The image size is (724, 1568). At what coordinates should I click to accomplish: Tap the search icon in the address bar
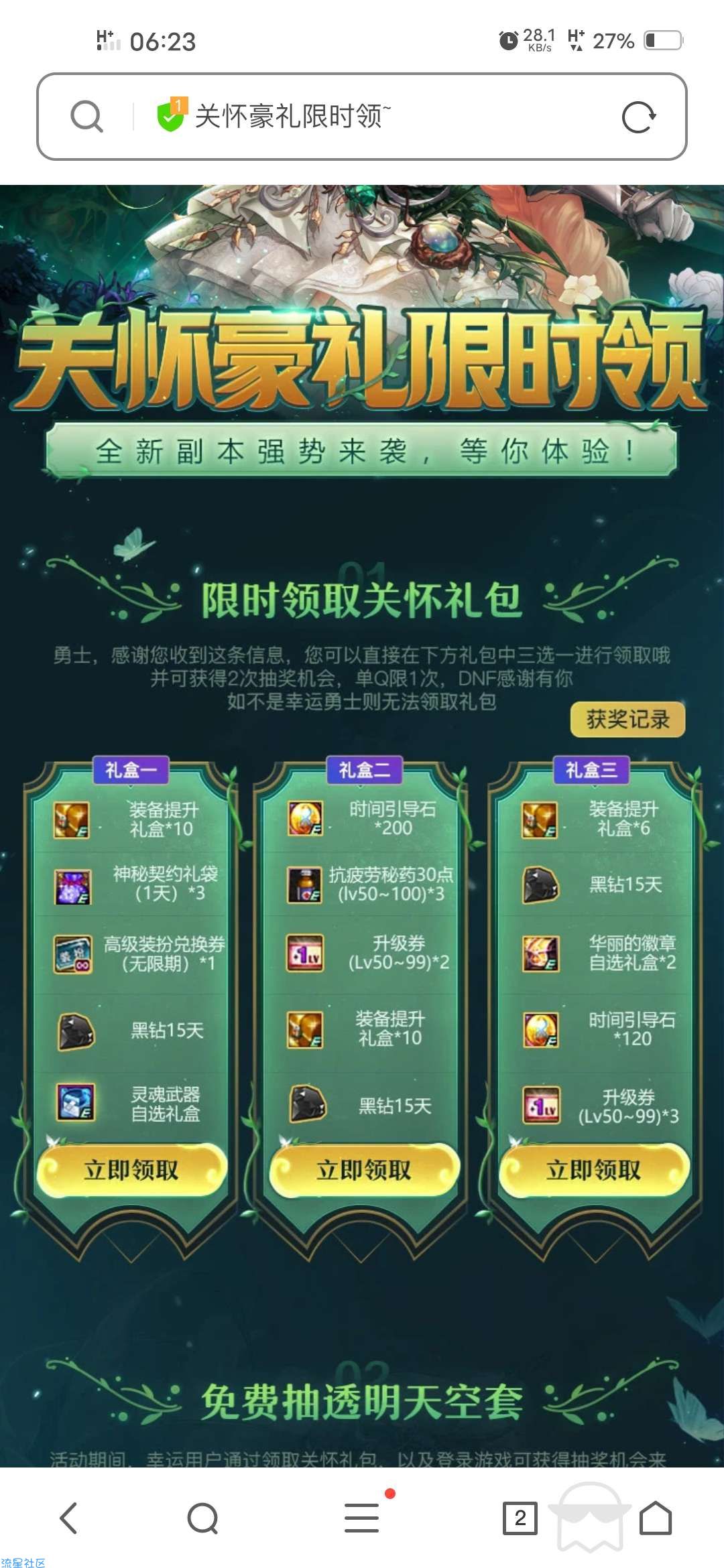pyautogui.click(x=86, y=117)
